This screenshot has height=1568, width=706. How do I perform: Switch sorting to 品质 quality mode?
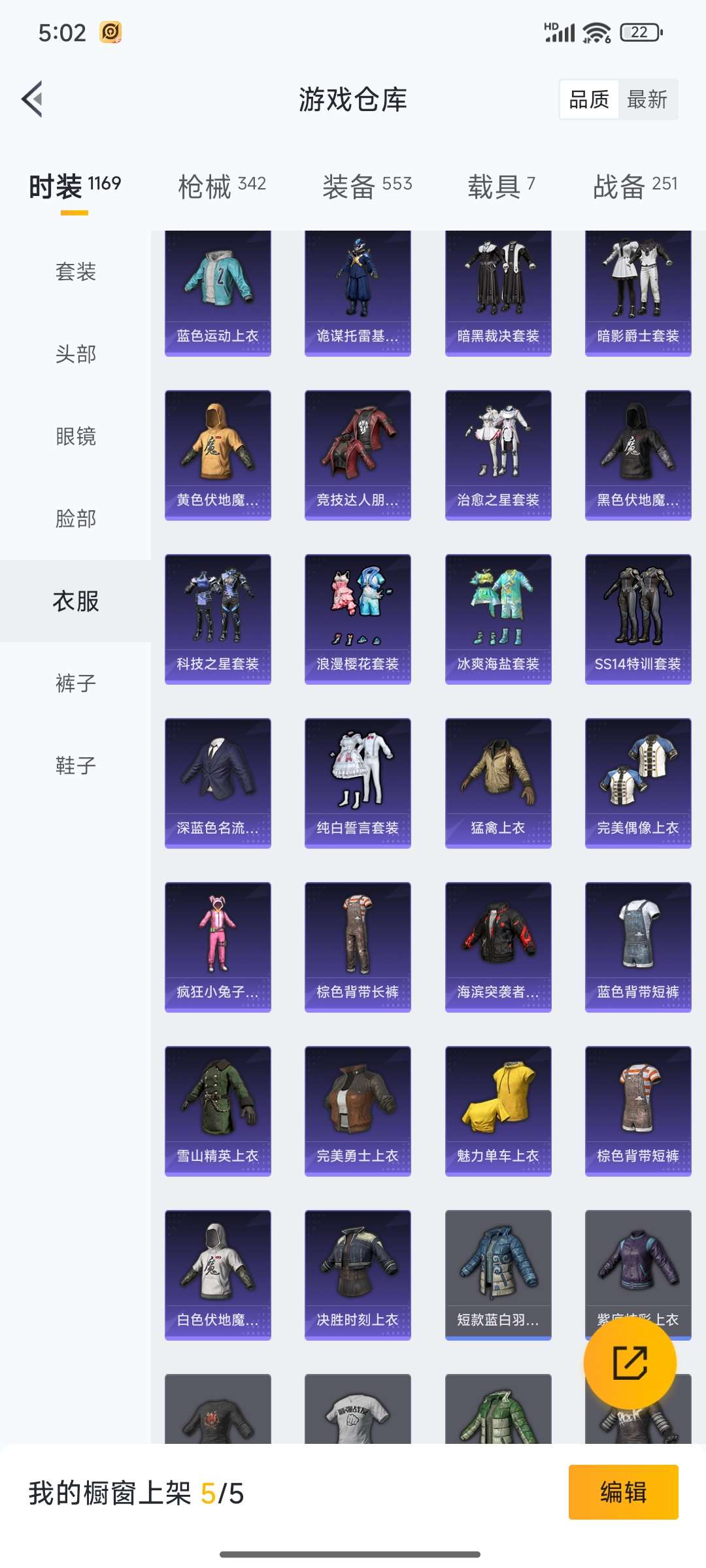588,100
